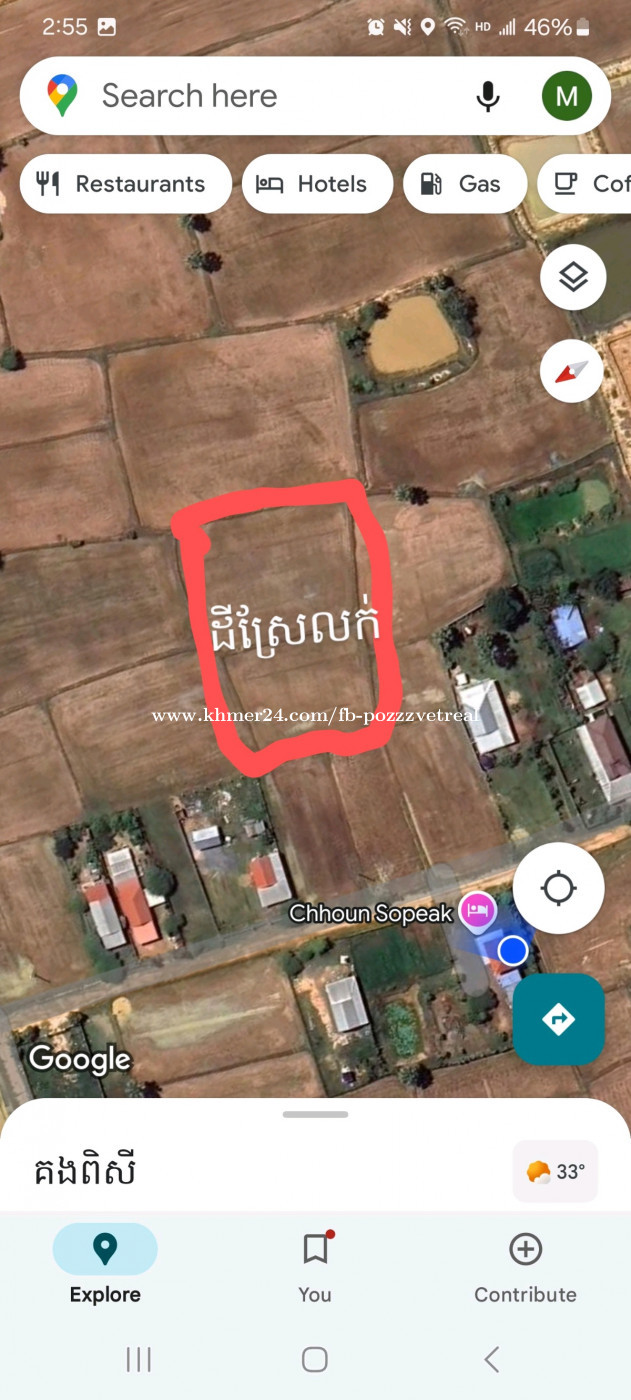Screen dimensions: 631x1400
Task: Center map on my current location
Action: [558, 888]
